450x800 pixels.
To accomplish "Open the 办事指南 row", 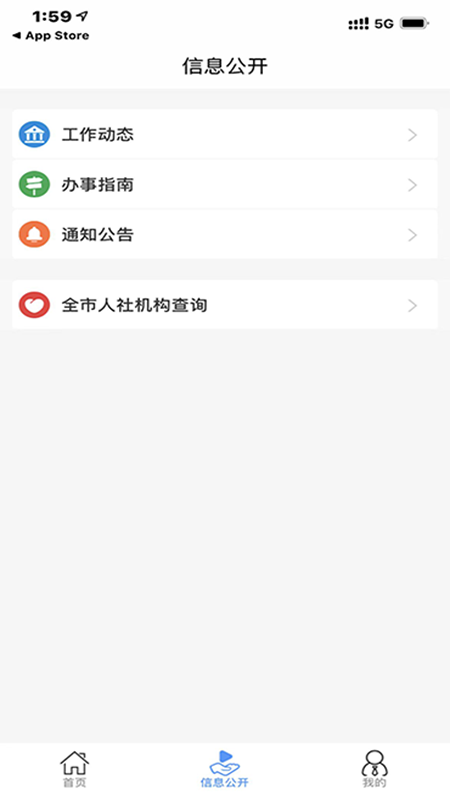I will click(225, 184).
